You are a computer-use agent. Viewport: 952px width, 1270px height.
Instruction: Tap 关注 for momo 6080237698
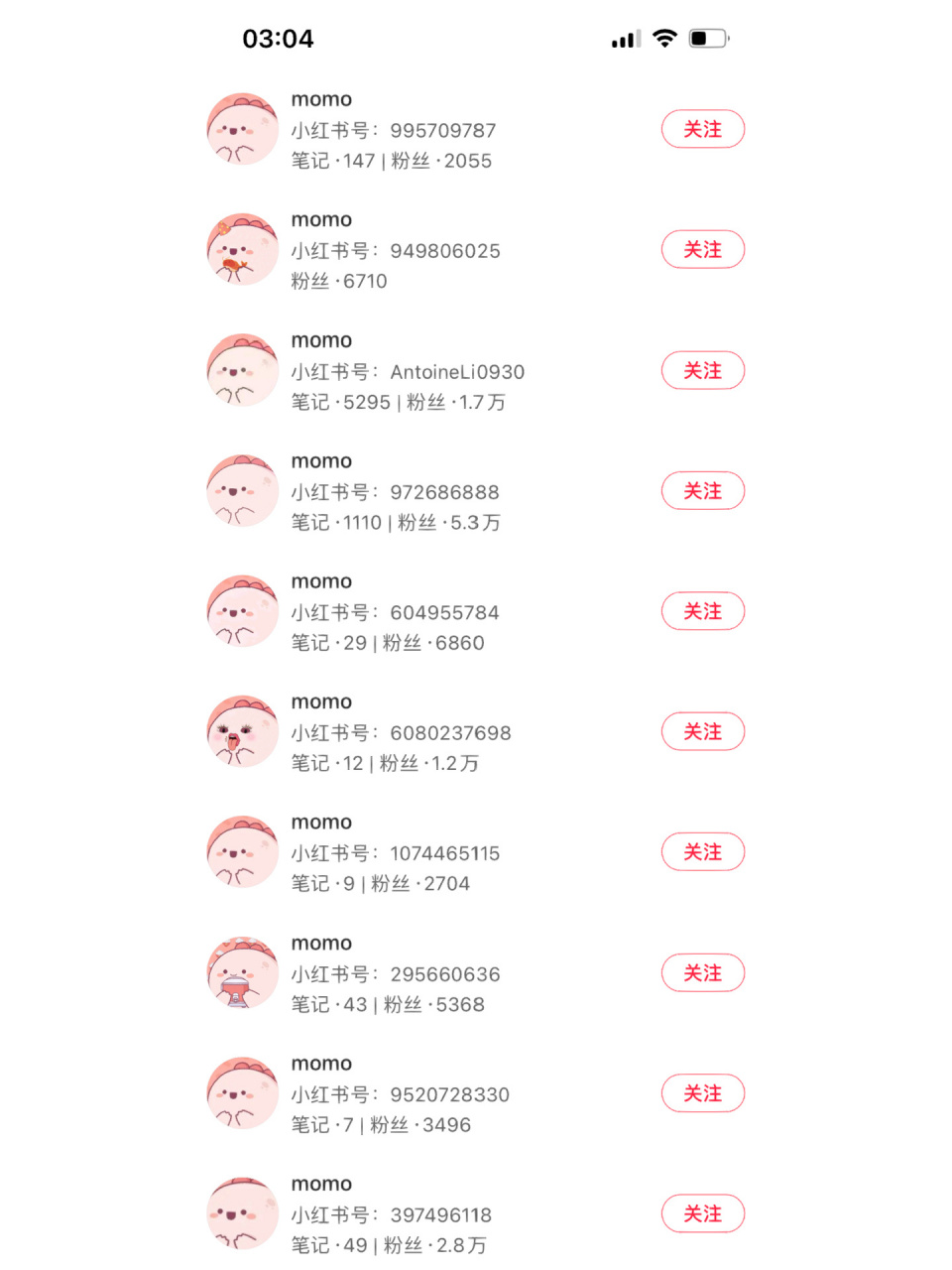(x=702, y=731)
